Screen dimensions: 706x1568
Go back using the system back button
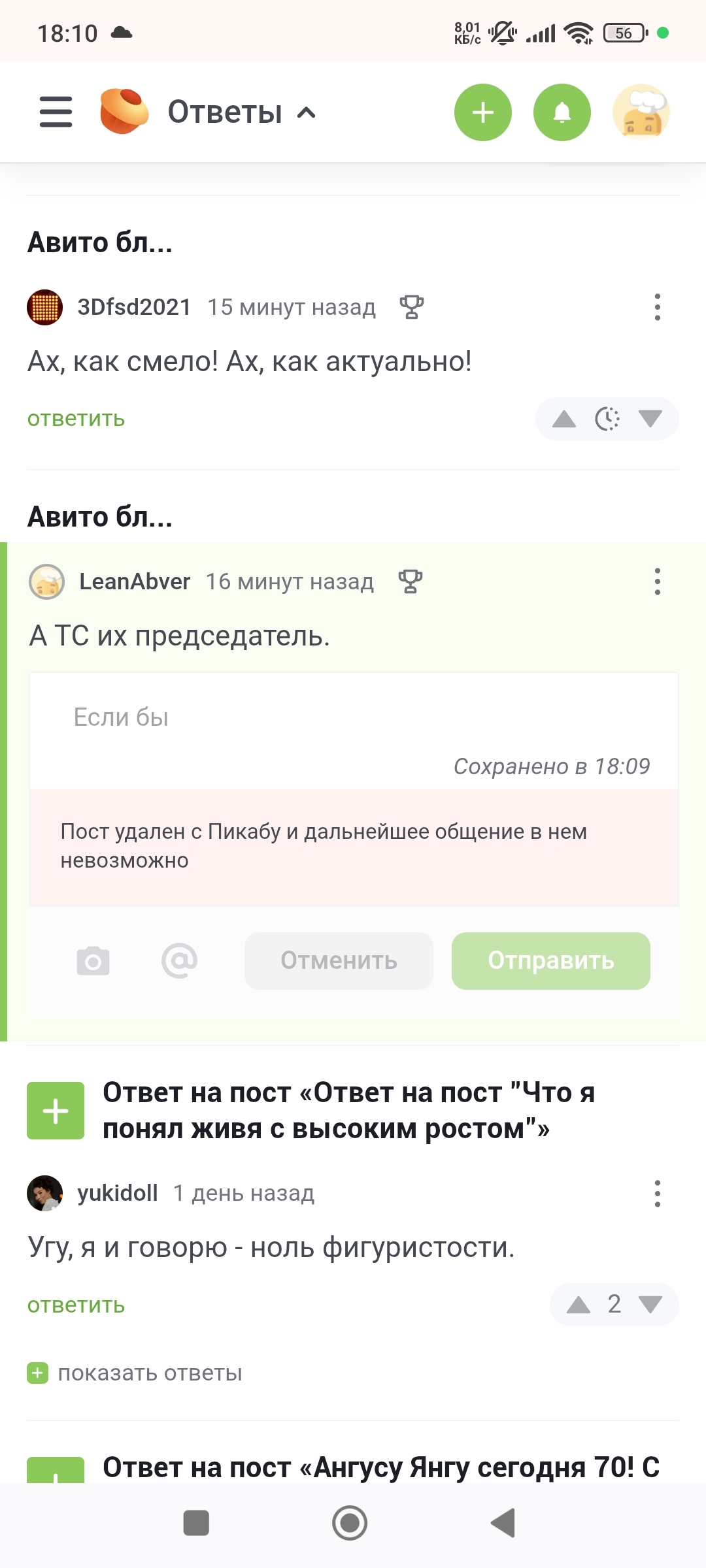(503, 1523)
